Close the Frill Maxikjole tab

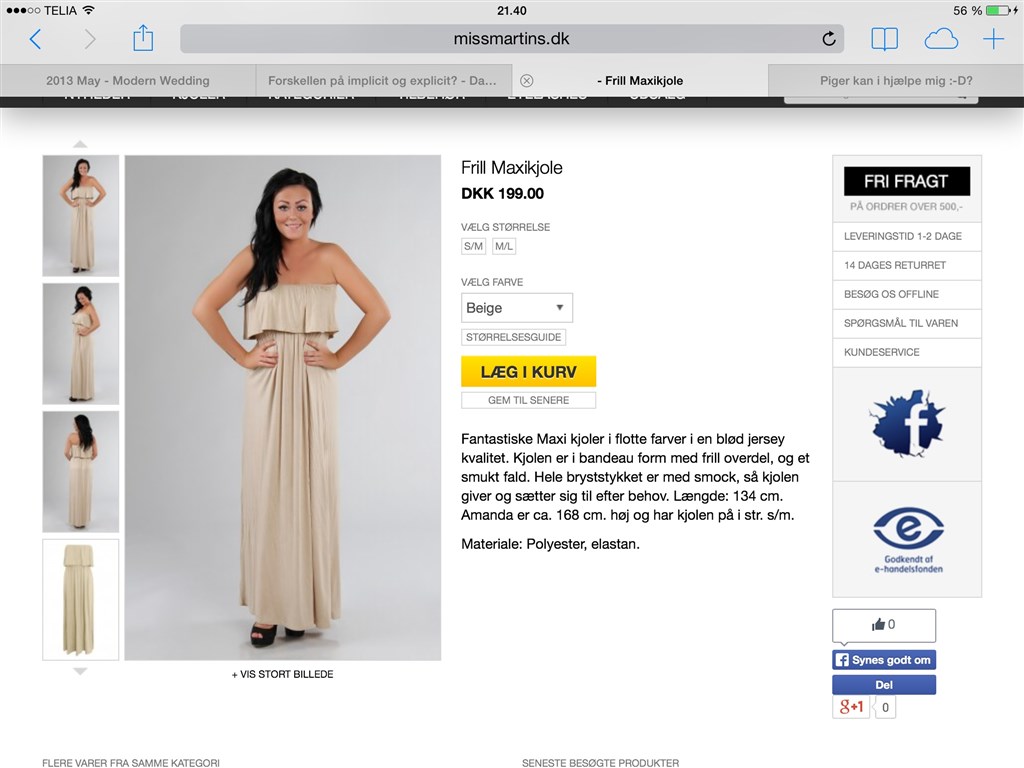click(527, 80)
